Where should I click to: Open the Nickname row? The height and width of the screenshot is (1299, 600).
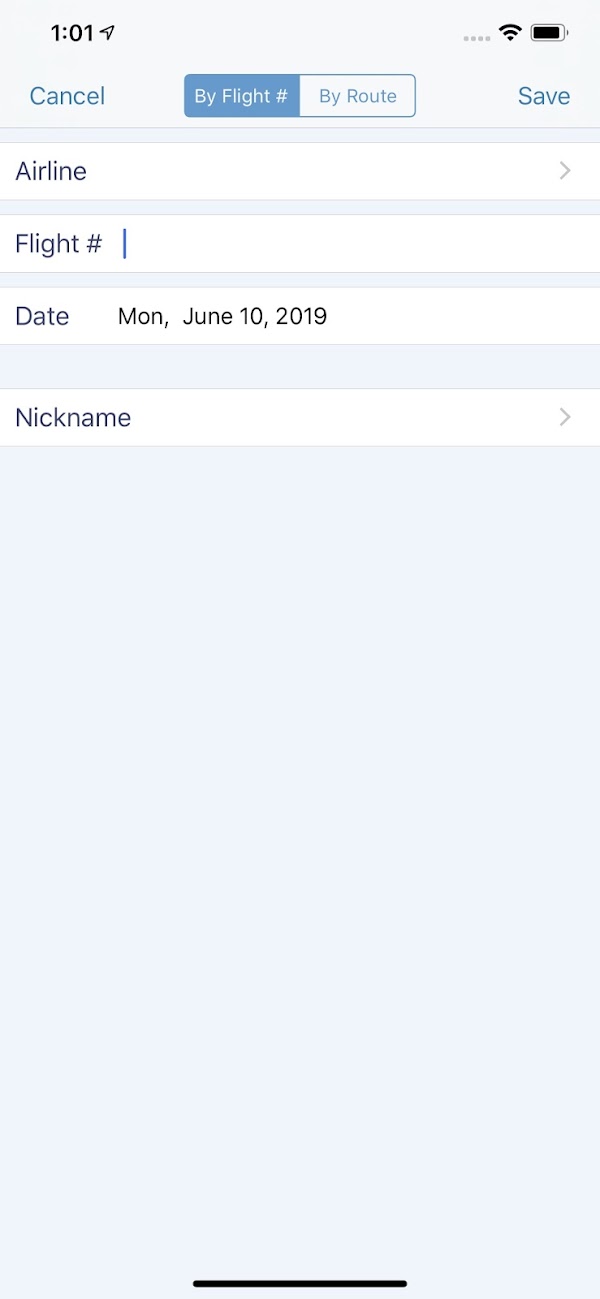300,417
